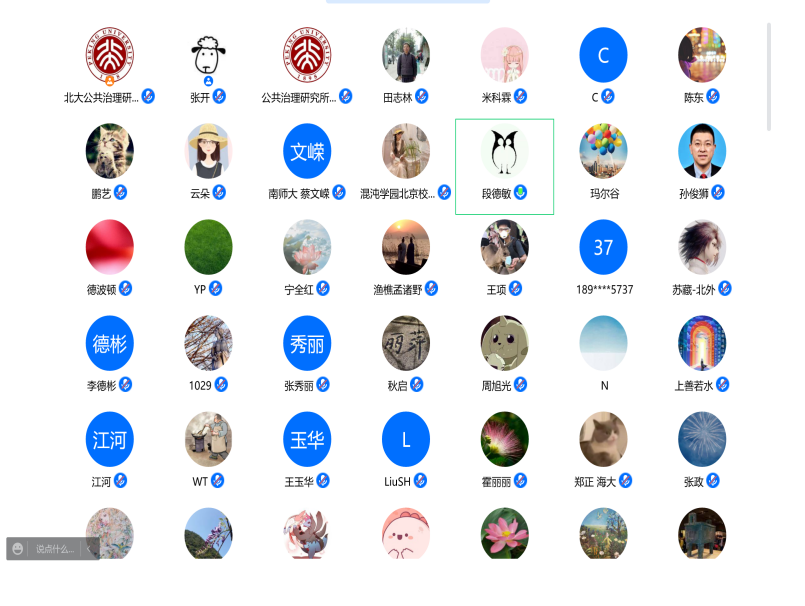Open the emoji picker in the chat bar
The width and height of the screenshot is (805, 606).
click(17, 548)
